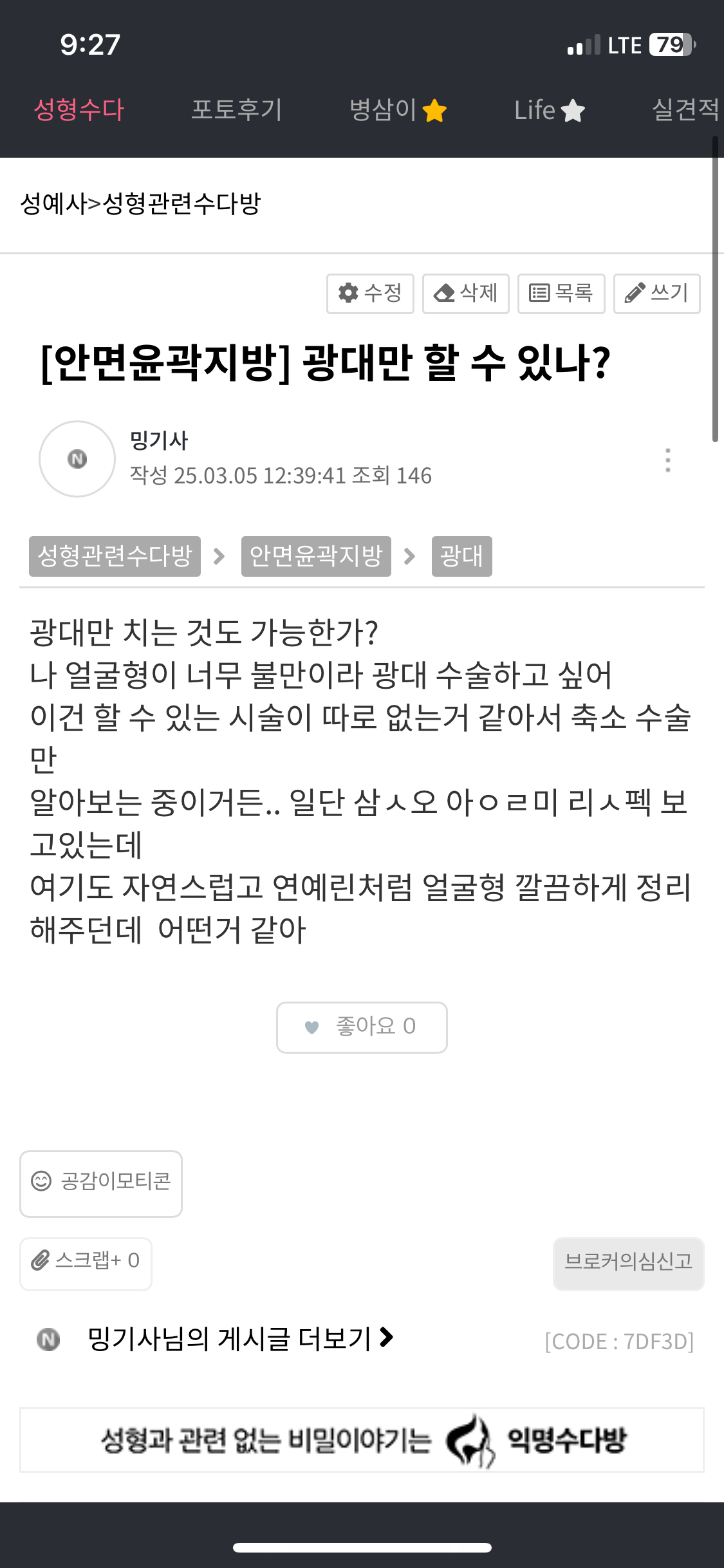
Task: Report via 브로커의심신고 button
Action: pyautogui.click(x=629, y=1264)
